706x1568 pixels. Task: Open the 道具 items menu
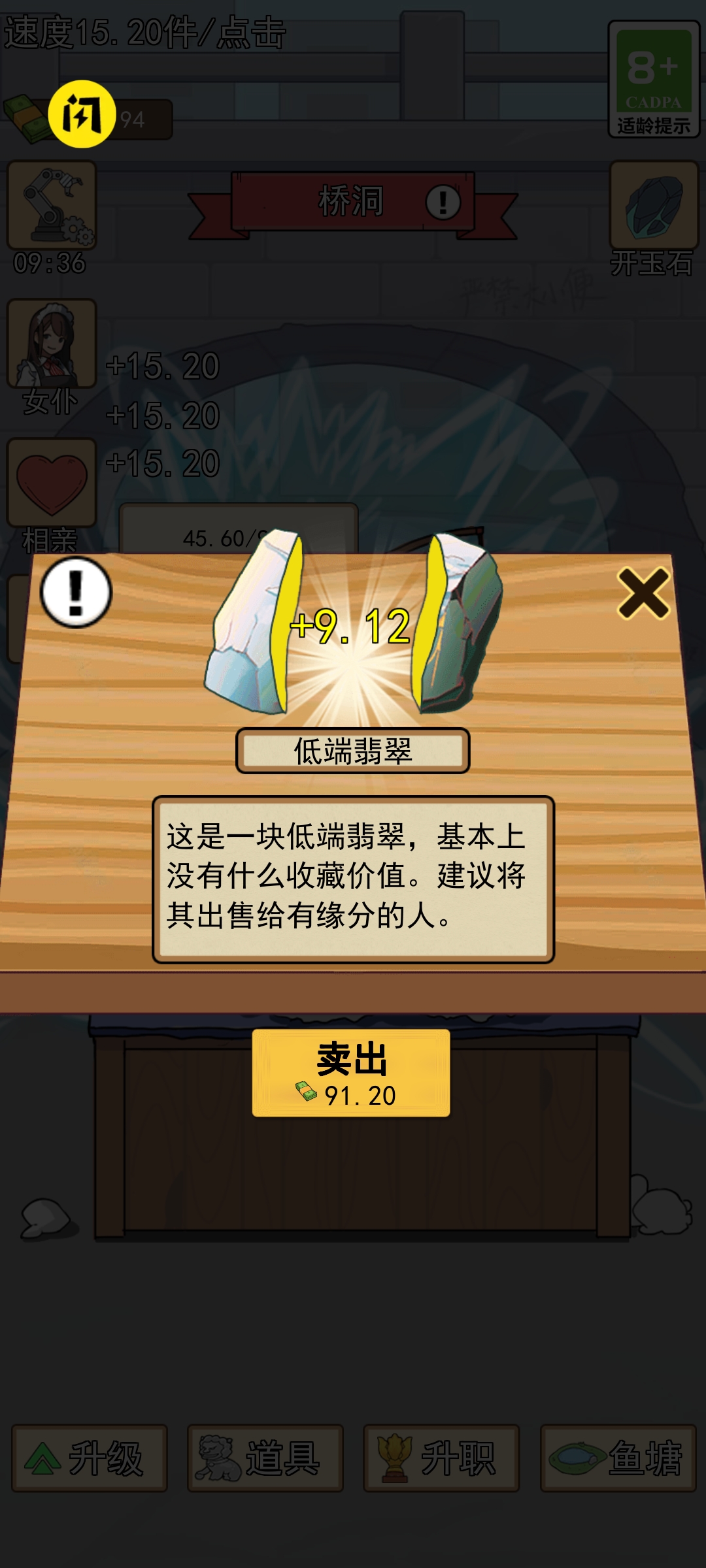pos(265,1458)
